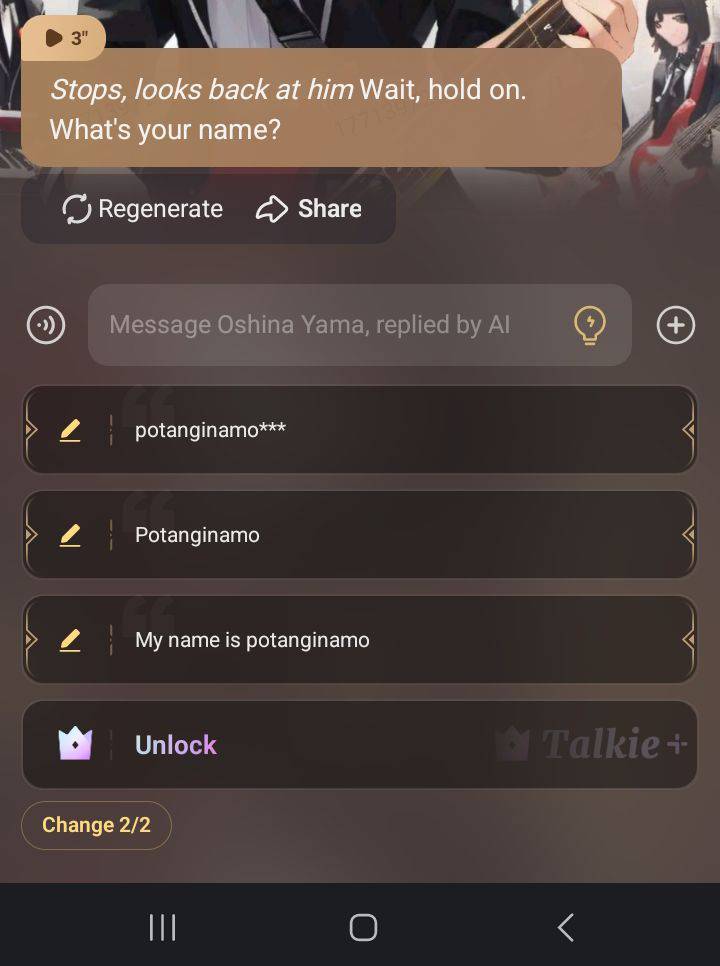Tap the voice input icon
Image resolution: width=720 pixels, height=966 pixels.
pyautogui.click(x=46, y=325)
